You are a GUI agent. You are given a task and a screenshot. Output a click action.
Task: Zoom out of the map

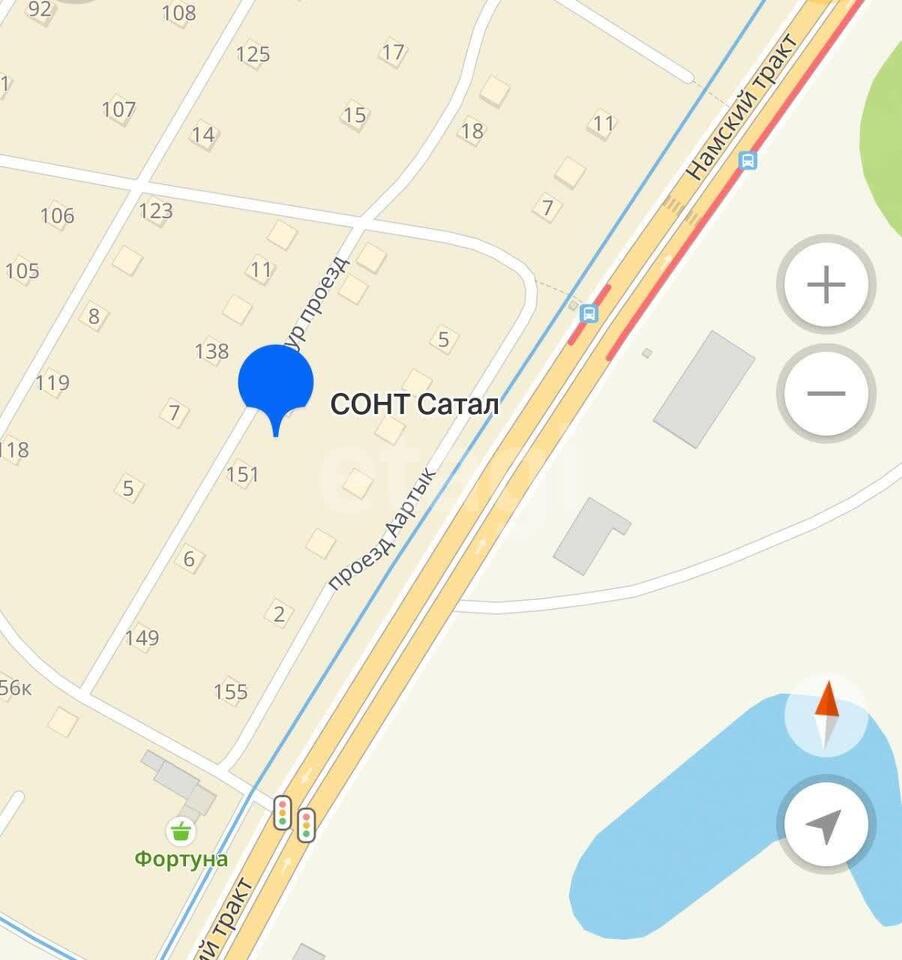coord(826,393)
